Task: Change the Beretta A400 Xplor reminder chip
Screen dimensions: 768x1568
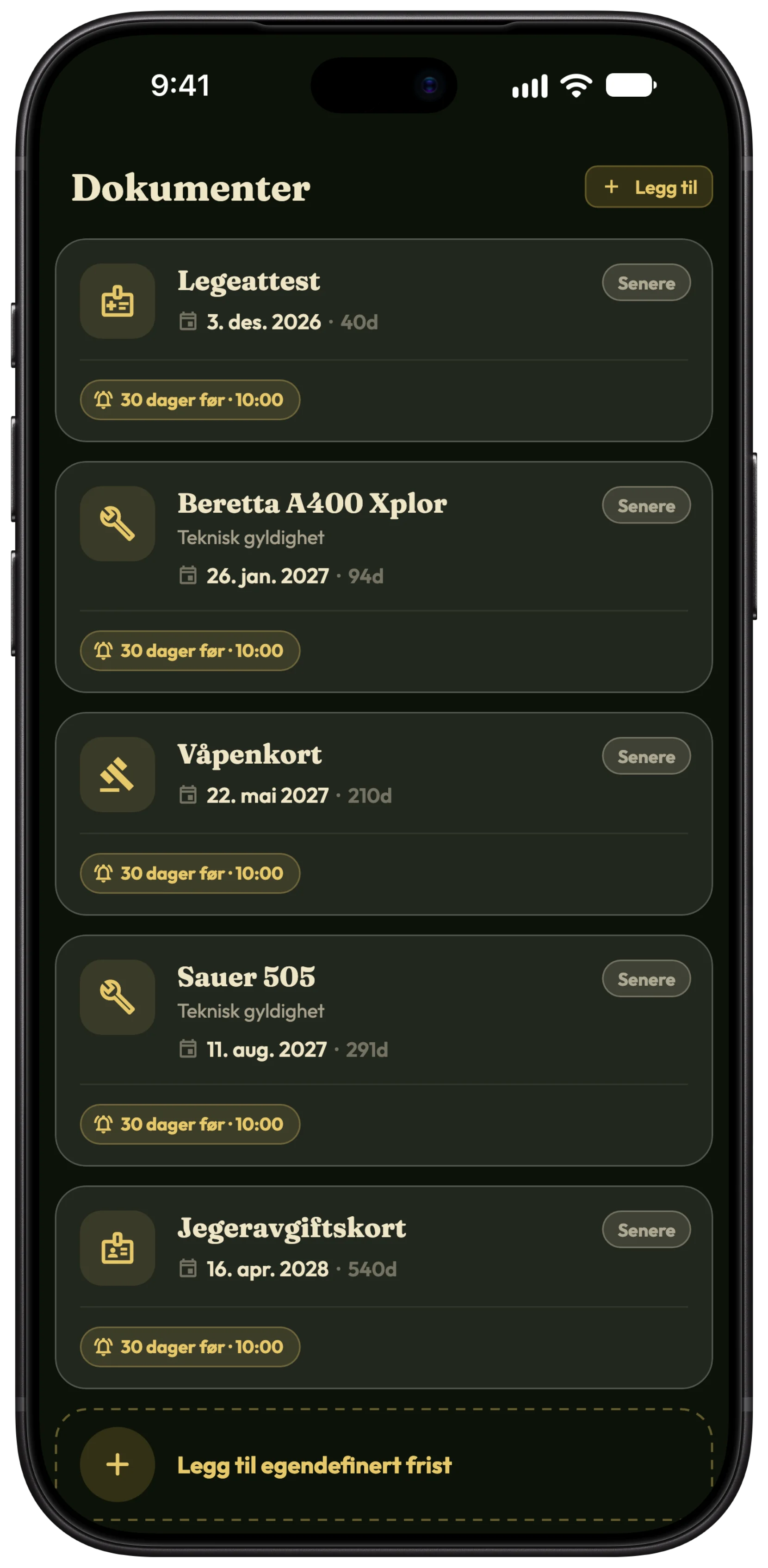Action: tap(190, 651)
